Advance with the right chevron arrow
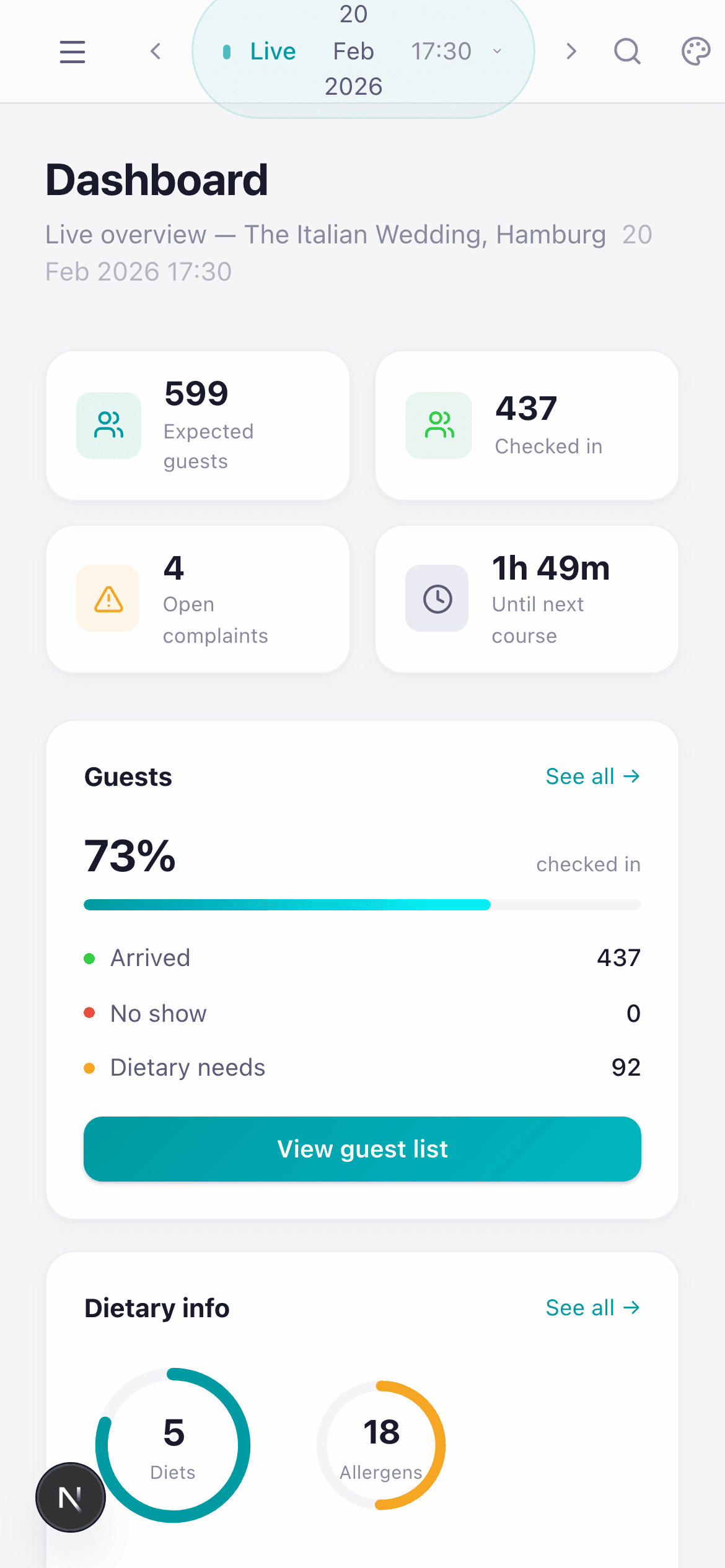This screenshot has height=1568, width=725. tap(571, 52)
